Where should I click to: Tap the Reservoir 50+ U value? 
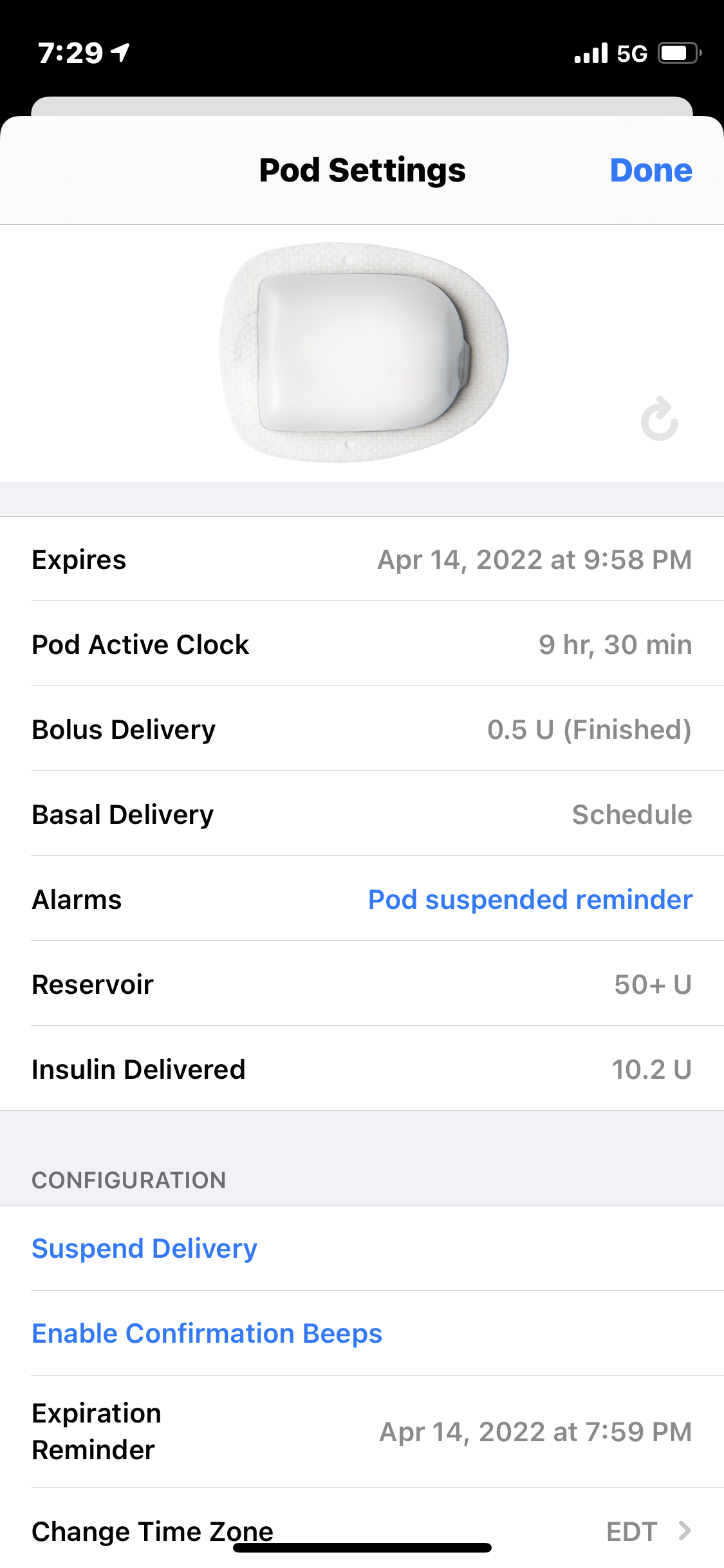[652, 984]
